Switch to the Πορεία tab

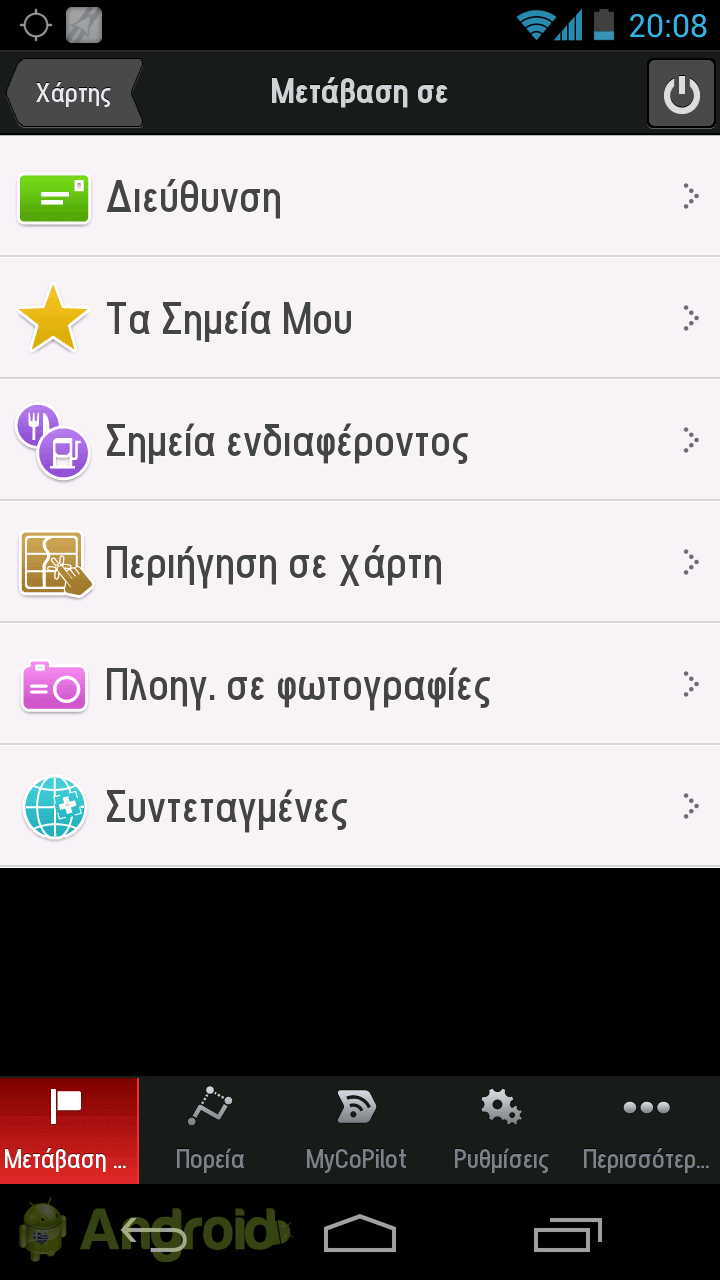210,1131
